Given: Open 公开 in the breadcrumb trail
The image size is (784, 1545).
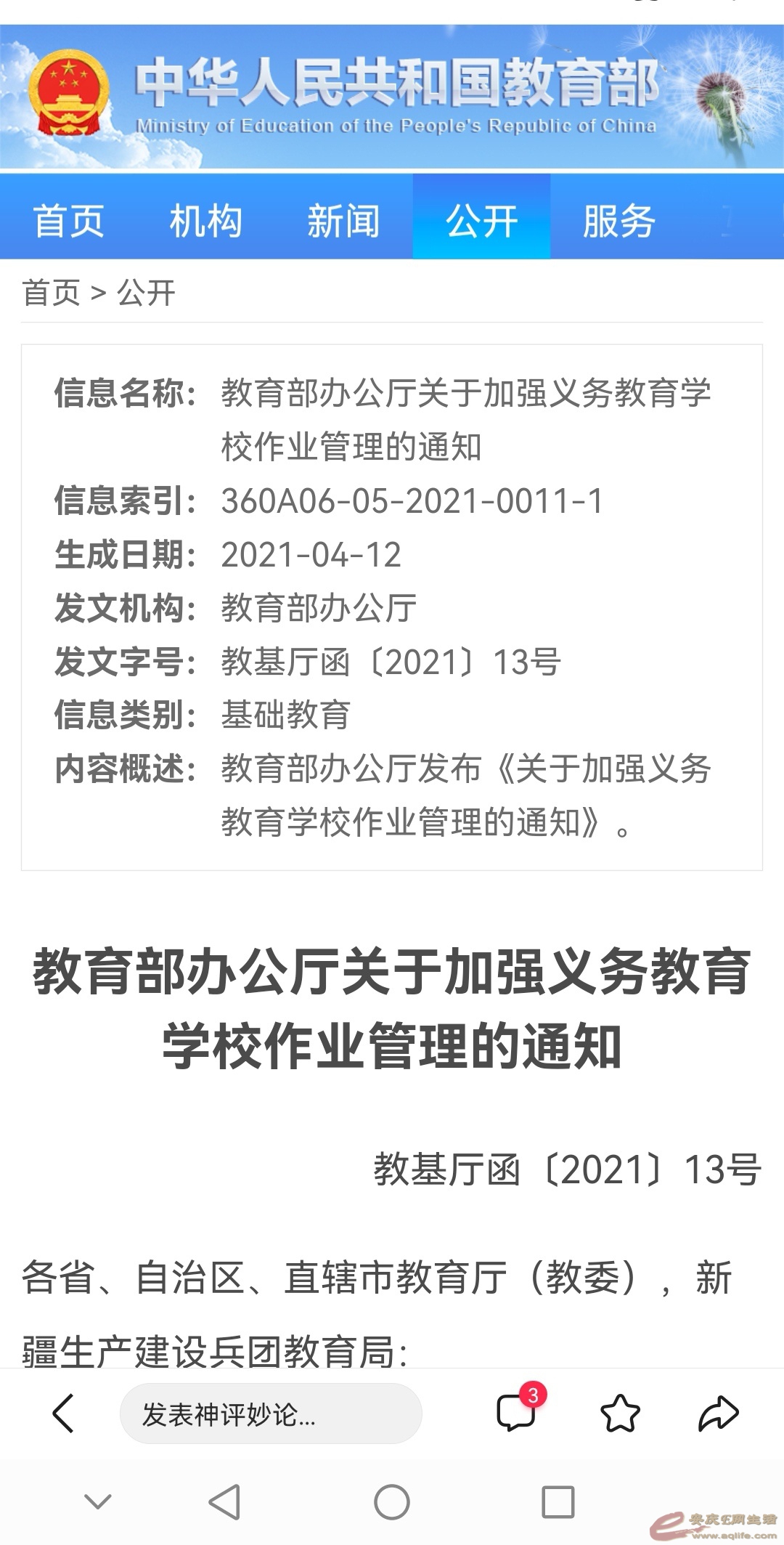Looking at the screenshot, I should [x=146, y=293].
